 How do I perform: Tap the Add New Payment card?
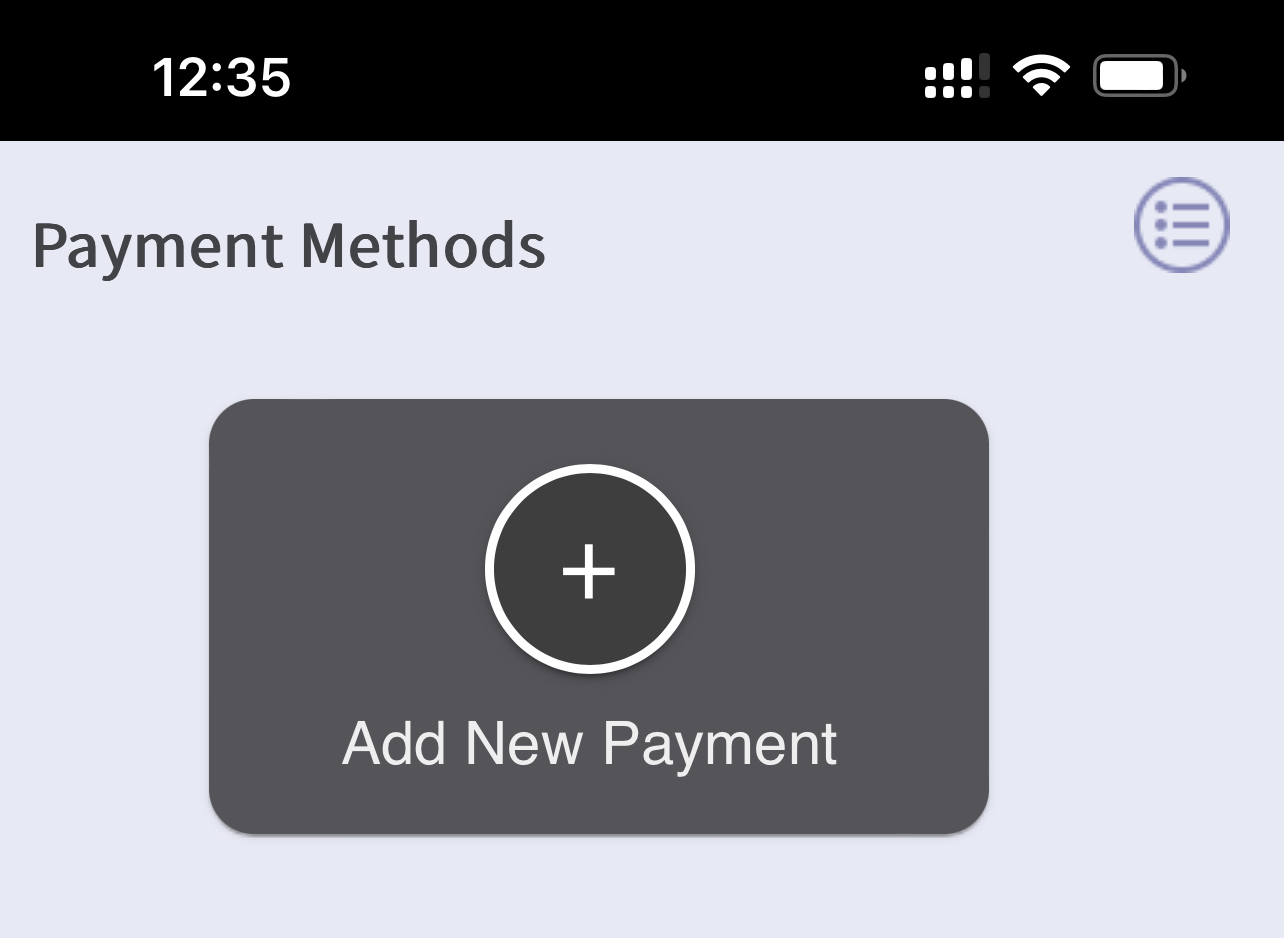(x=598, y=616)
